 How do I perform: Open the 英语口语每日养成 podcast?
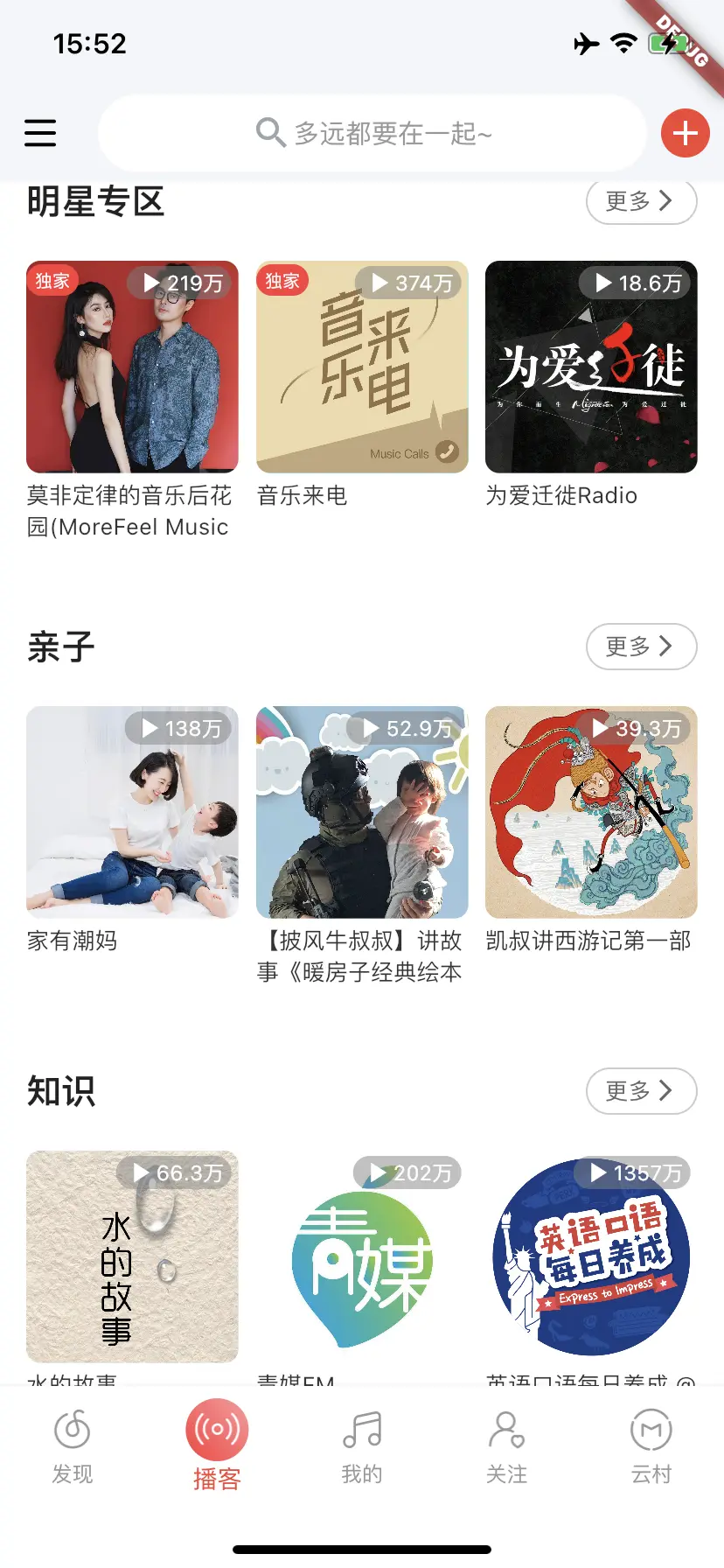coord(591,1256)
